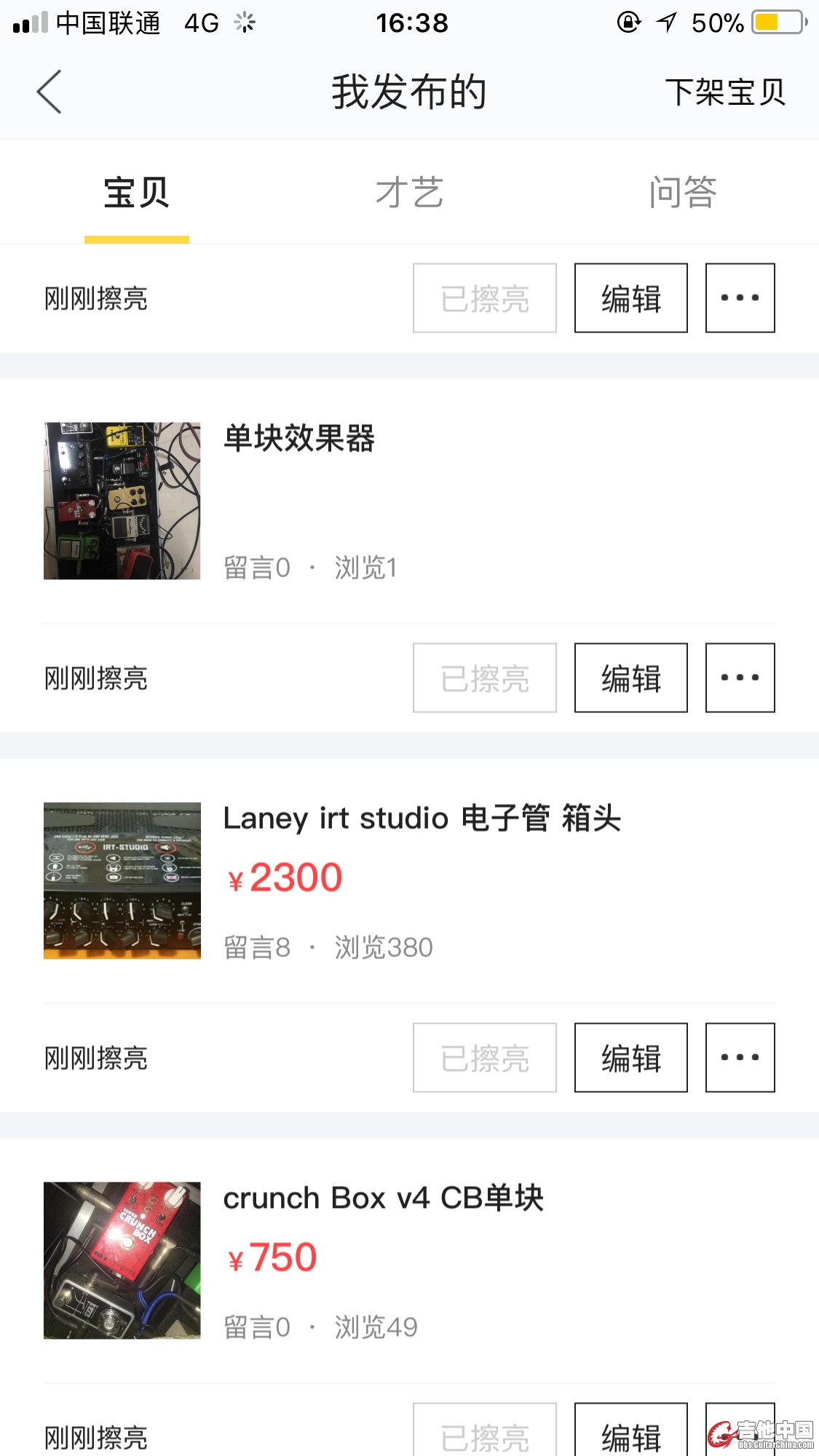Open 下架宝贝 list
Screen dimensions: 819x1456
pyautogui.click(x=725, y=92)
